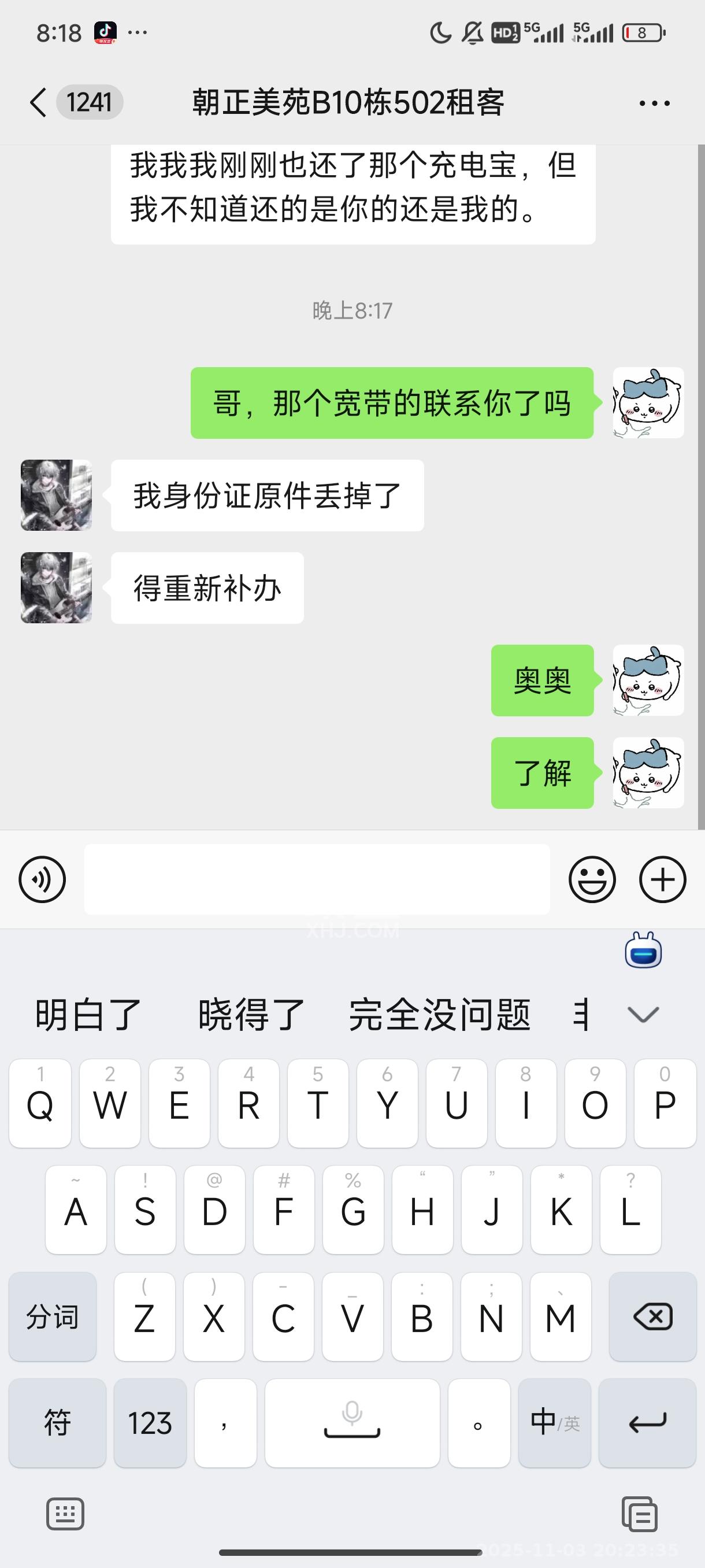Viewport: 705px width, 1568px height.
Task: Open the keyboard layout switcher icon bottom left
Action: (66, 1514)
